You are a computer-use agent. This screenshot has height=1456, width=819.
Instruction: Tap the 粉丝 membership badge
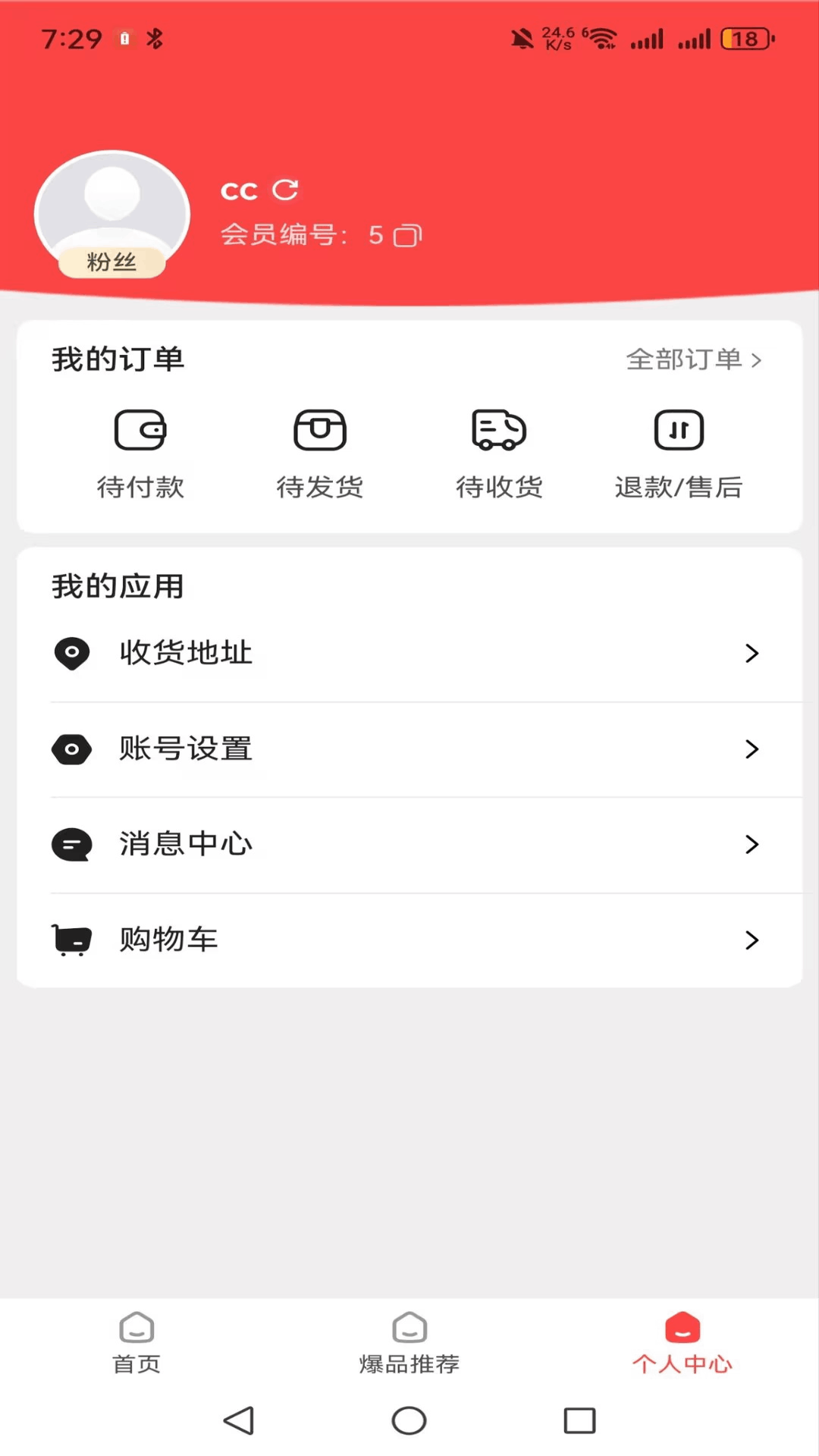111,262
